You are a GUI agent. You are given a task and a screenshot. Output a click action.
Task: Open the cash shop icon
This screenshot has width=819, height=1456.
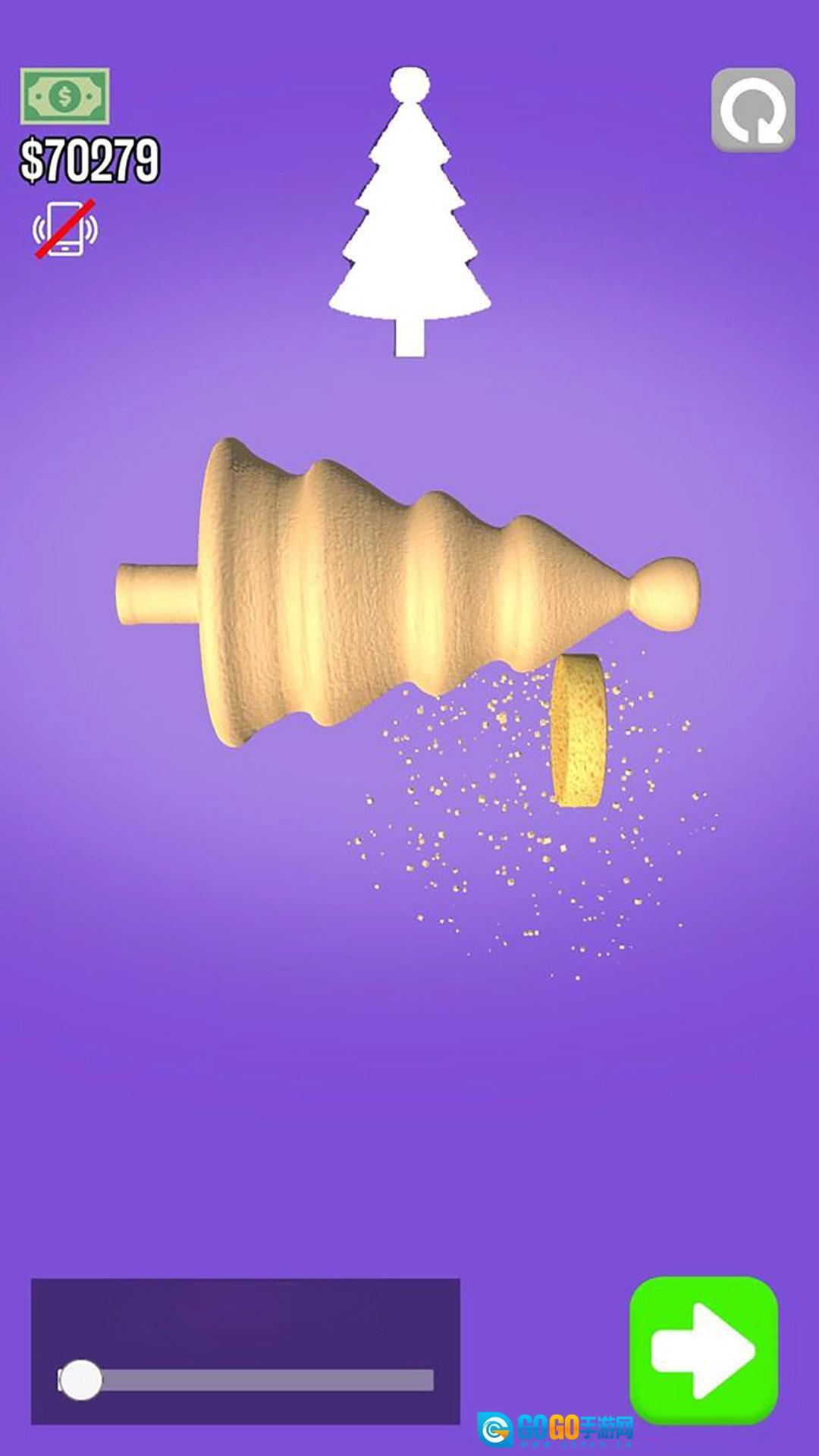[x=64, y=96]
